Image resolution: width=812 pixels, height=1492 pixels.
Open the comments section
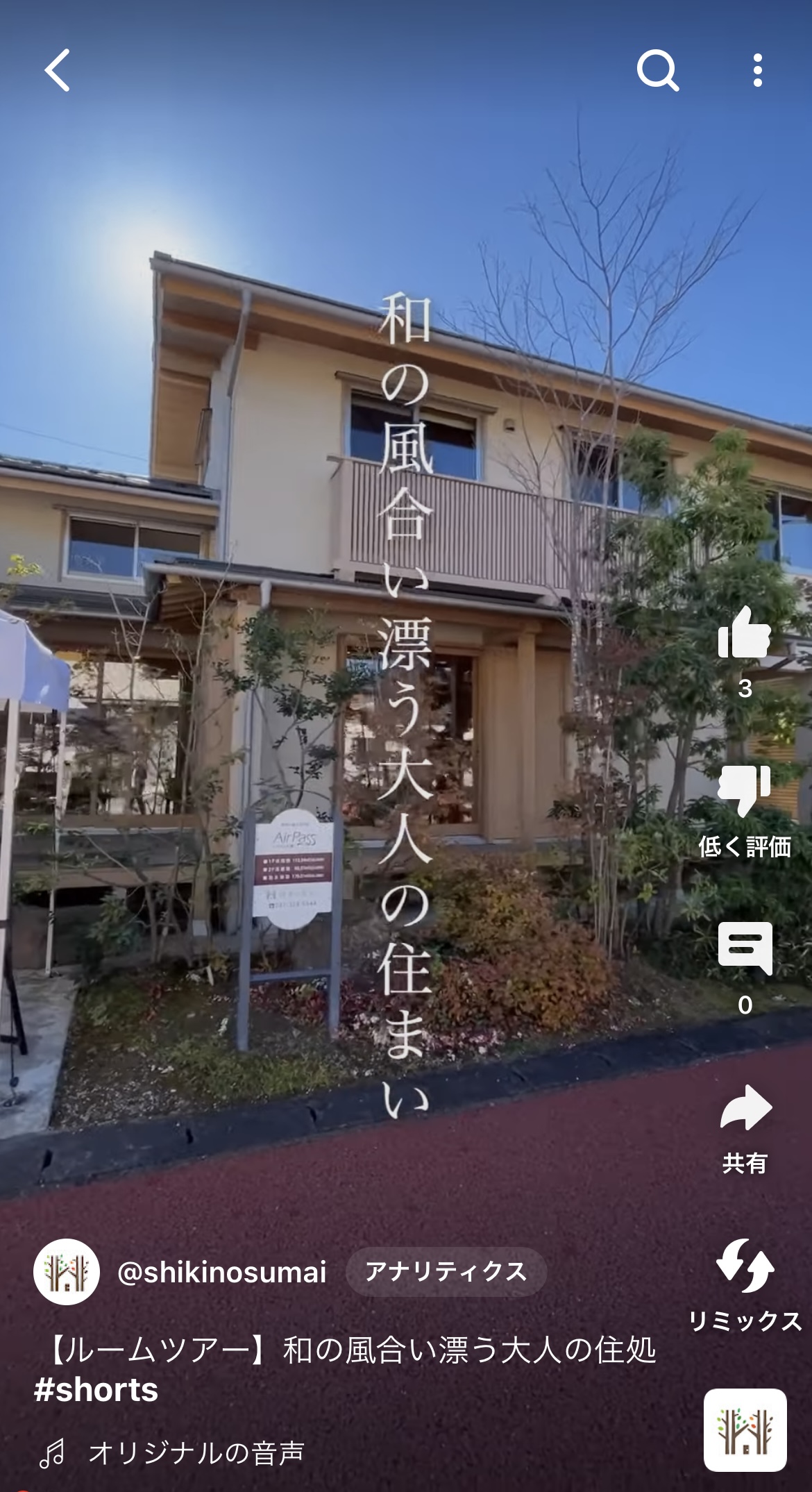tap(745, 948)
